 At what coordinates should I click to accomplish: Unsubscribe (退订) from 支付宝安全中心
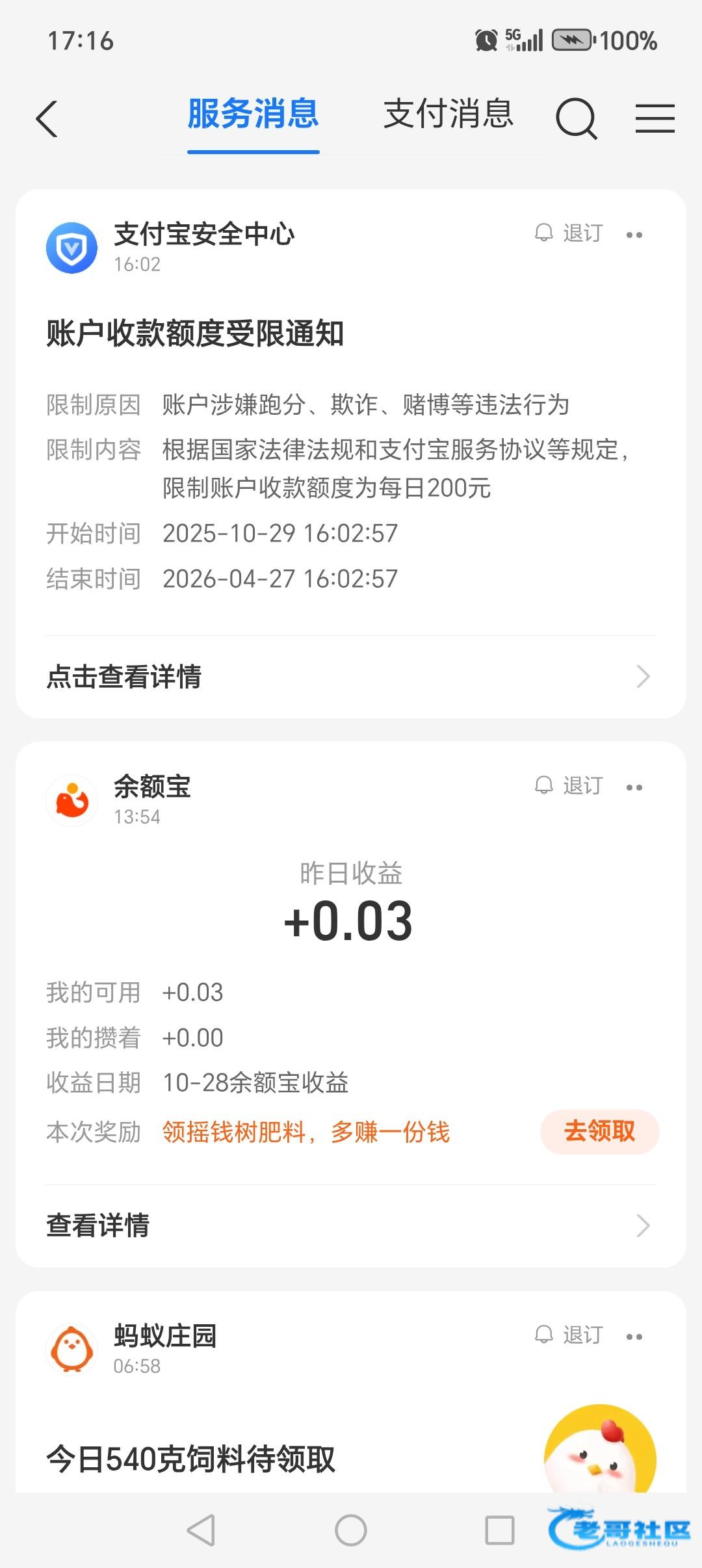click(x=570, y=233)
